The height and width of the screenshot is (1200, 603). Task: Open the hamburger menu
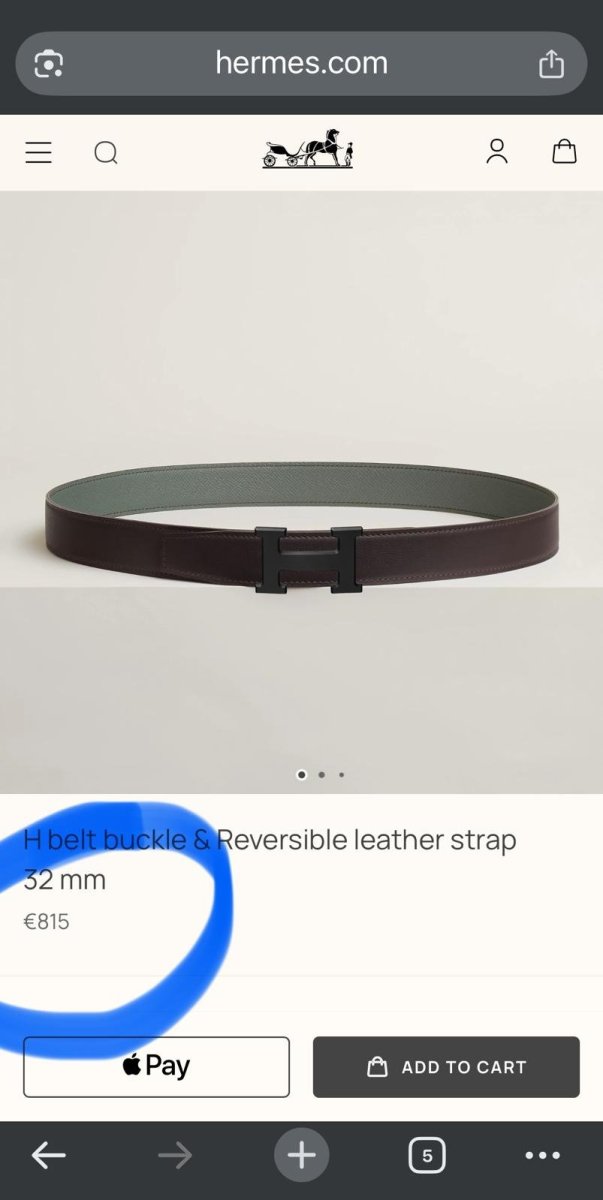pos(38,152)
